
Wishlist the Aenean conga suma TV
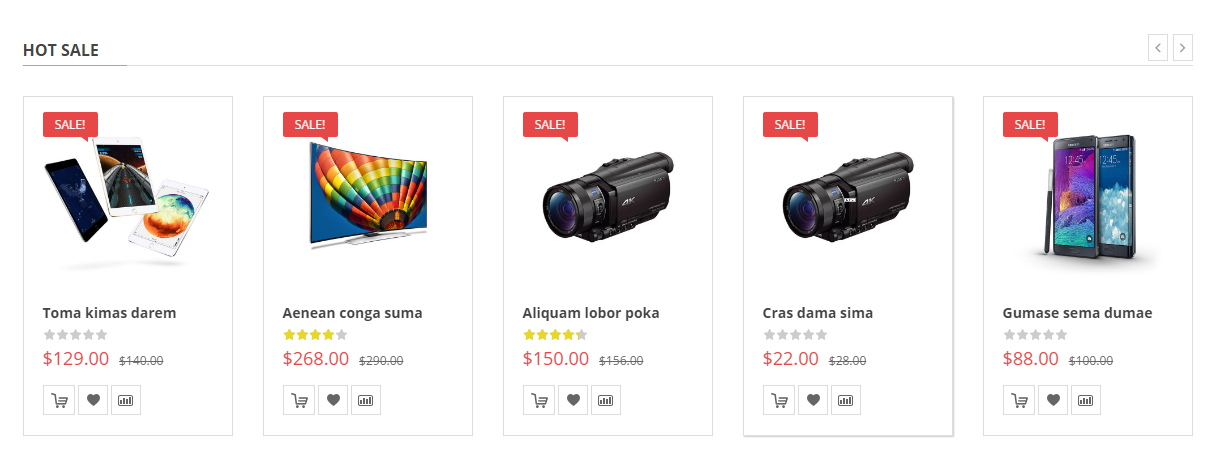[333, 400]
